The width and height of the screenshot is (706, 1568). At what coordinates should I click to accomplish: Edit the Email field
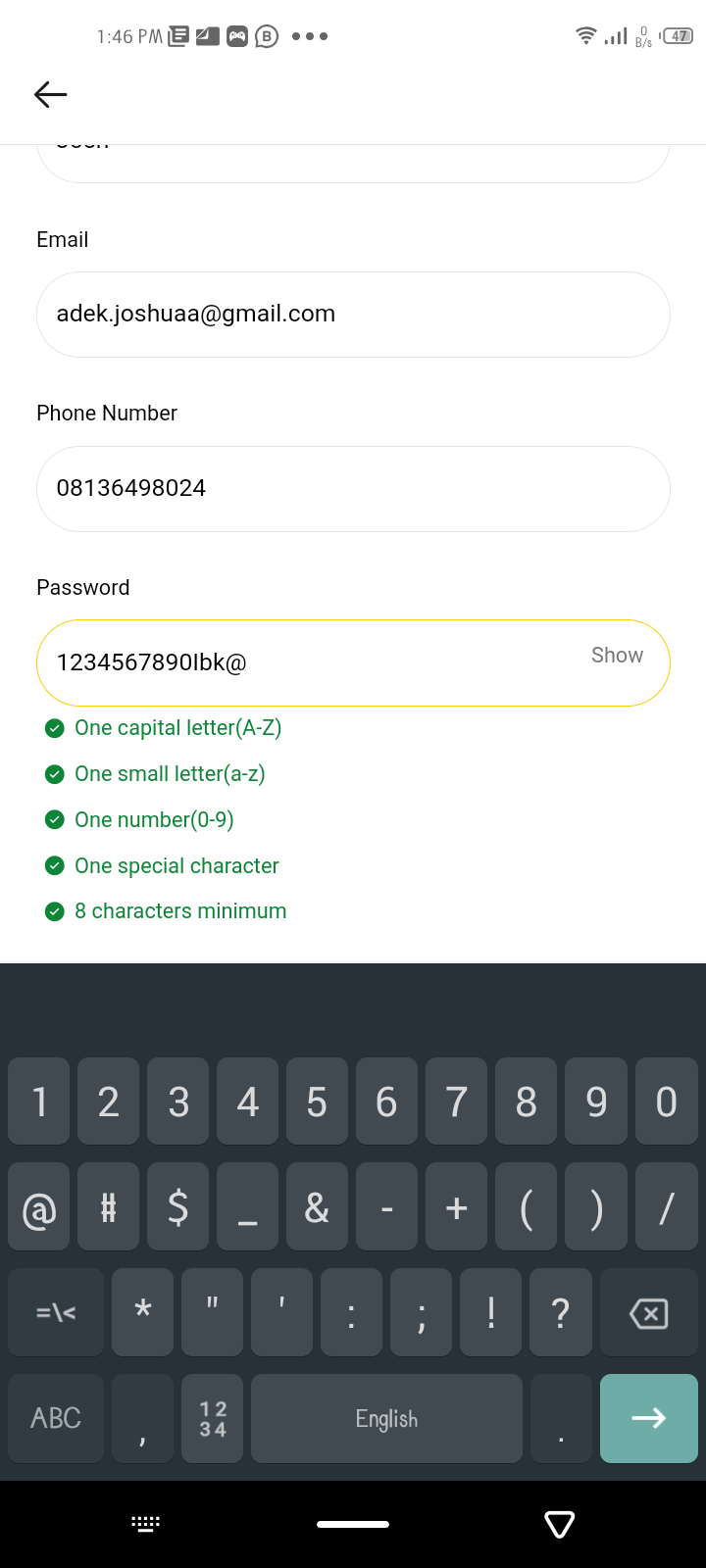point(353,315)
